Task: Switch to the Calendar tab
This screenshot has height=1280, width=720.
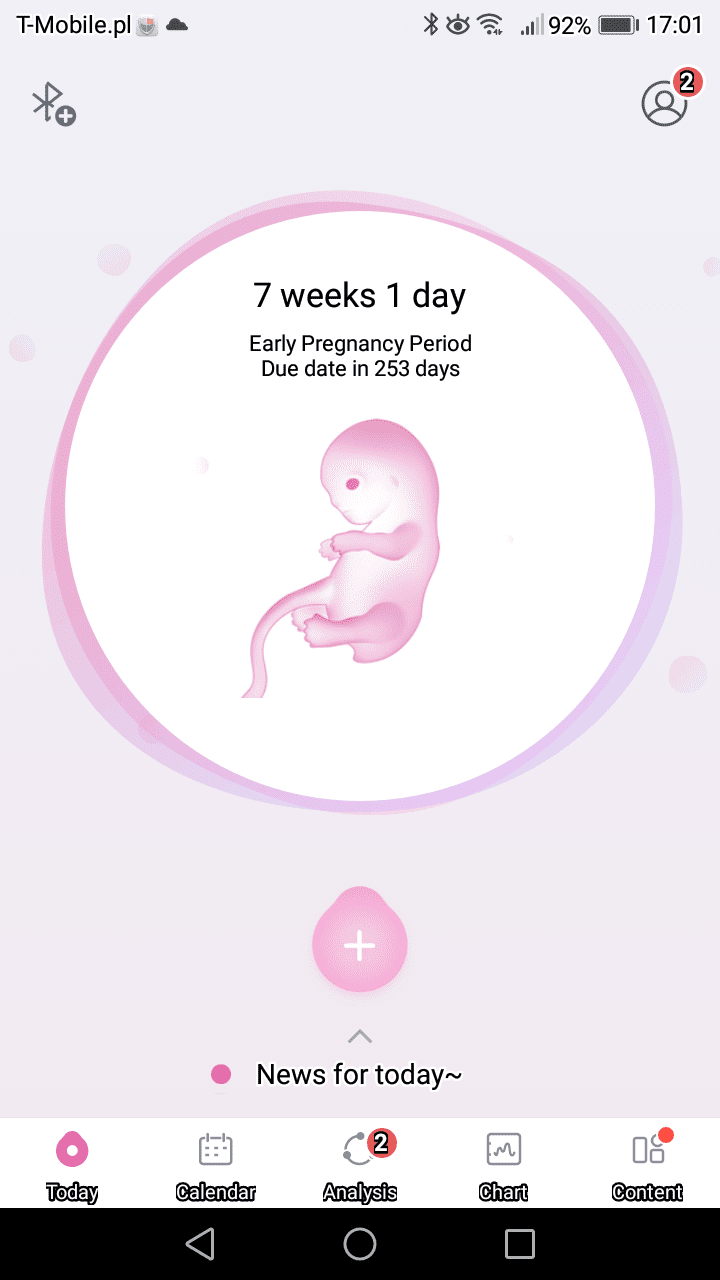Action: [x=216, y=1164]
